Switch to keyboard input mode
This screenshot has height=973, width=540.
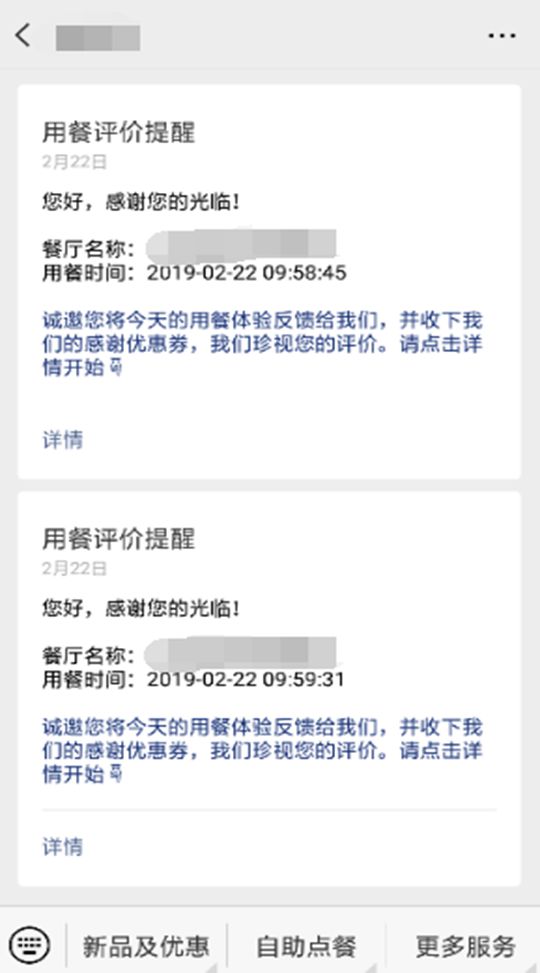click(30, 944)
